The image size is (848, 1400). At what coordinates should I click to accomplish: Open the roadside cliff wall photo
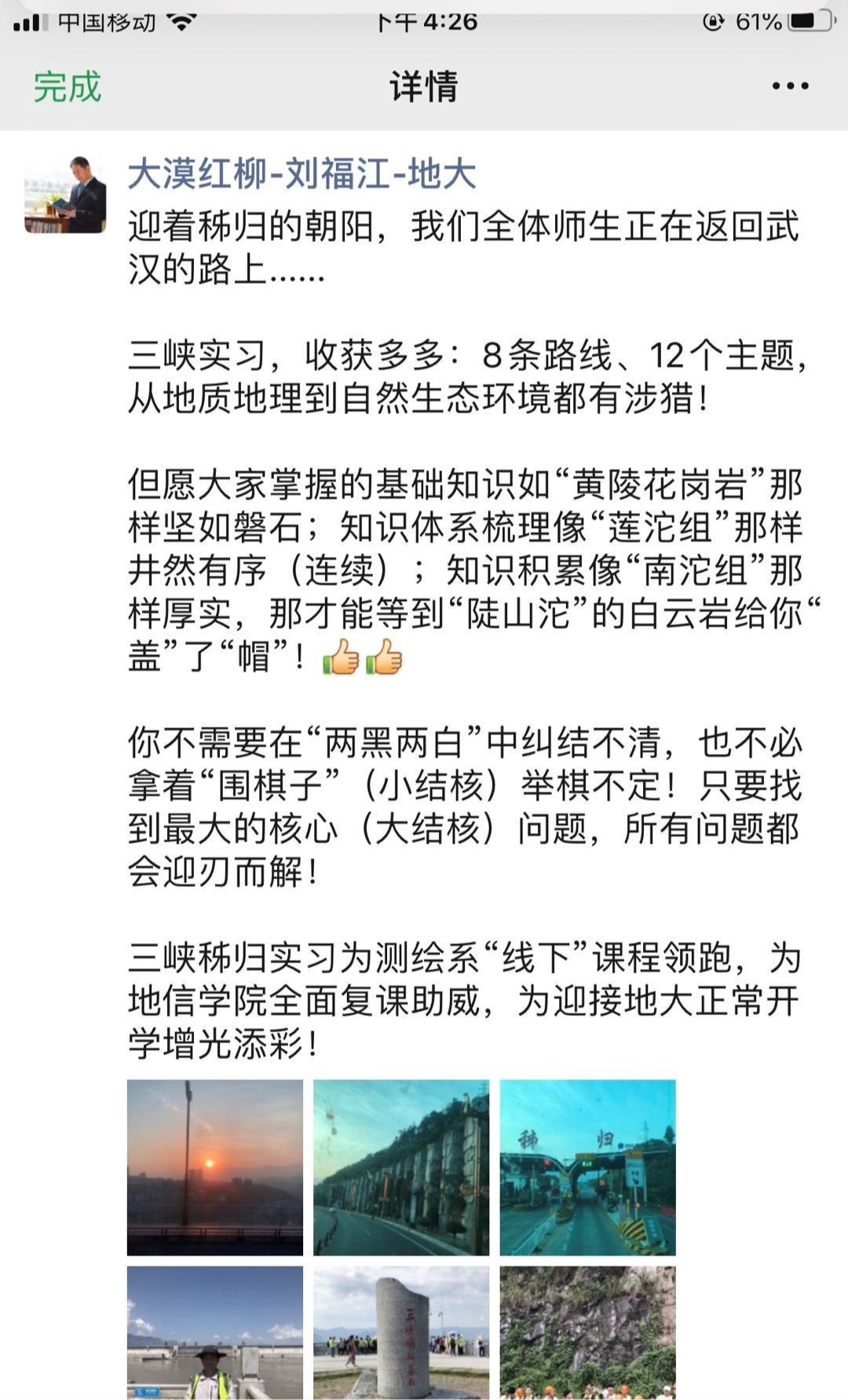[x=400, y=1167]
